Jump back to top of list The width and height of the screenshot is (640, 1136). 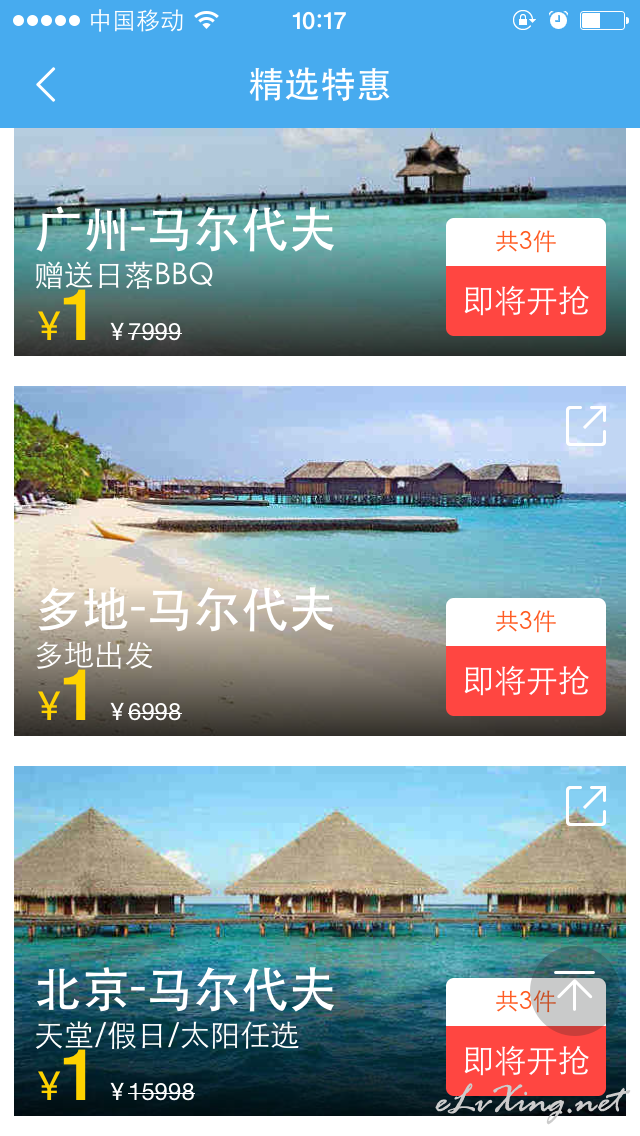574,990
